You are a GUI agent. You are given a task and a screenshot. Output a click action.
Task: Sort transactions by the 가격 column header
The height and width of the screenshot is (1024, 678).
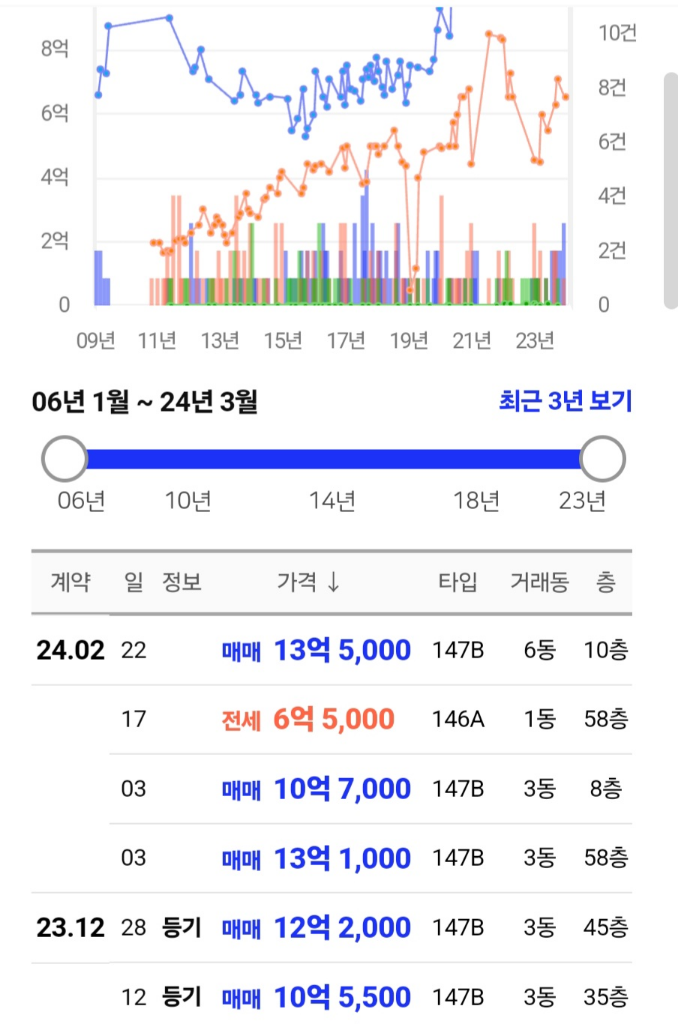coord(309,583)
